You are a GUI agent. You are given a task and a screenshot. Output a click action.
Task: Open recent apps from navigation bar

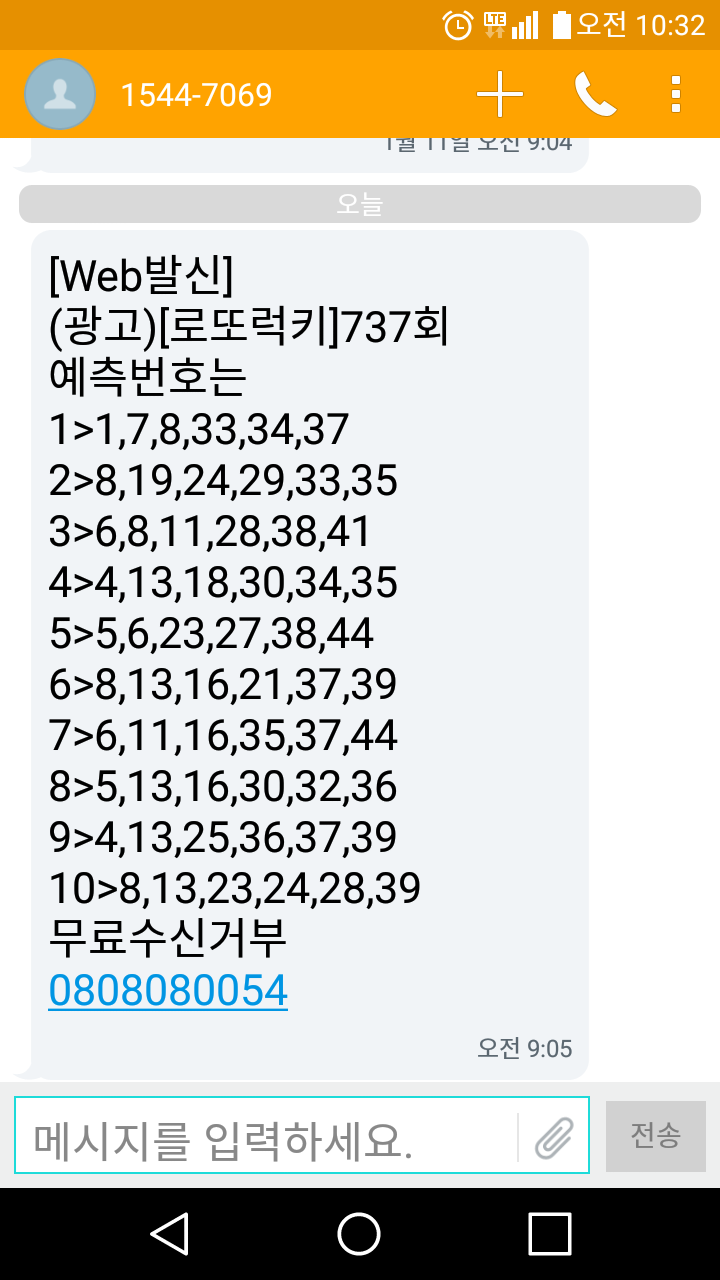549,1234
